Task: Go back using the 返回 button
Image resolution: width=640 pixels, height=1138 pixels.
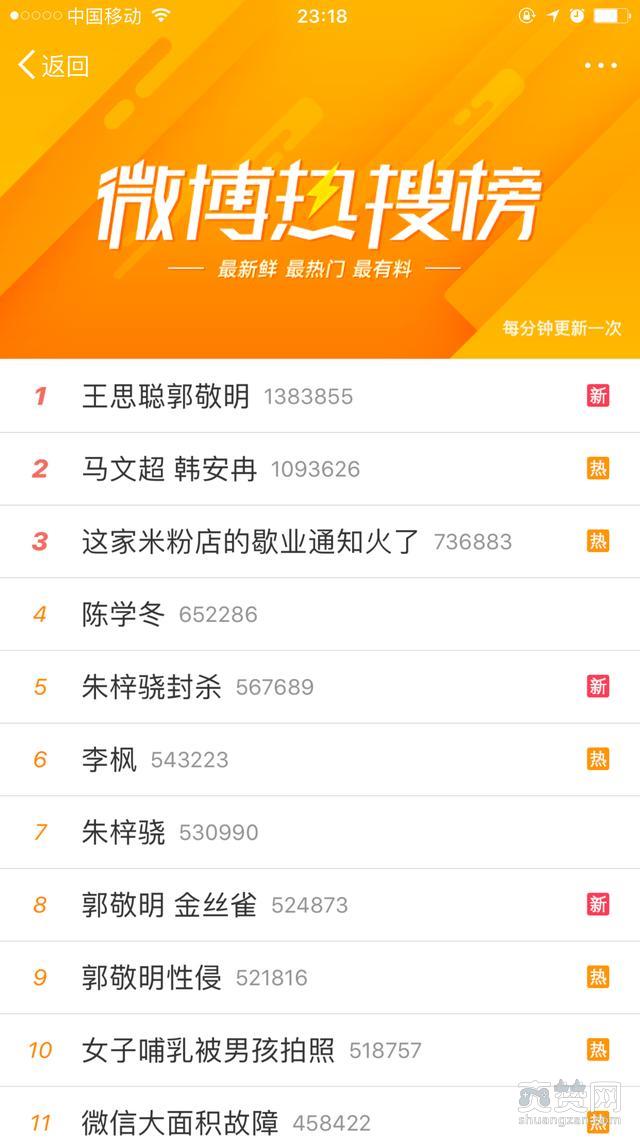Action: tap(54, 66)
